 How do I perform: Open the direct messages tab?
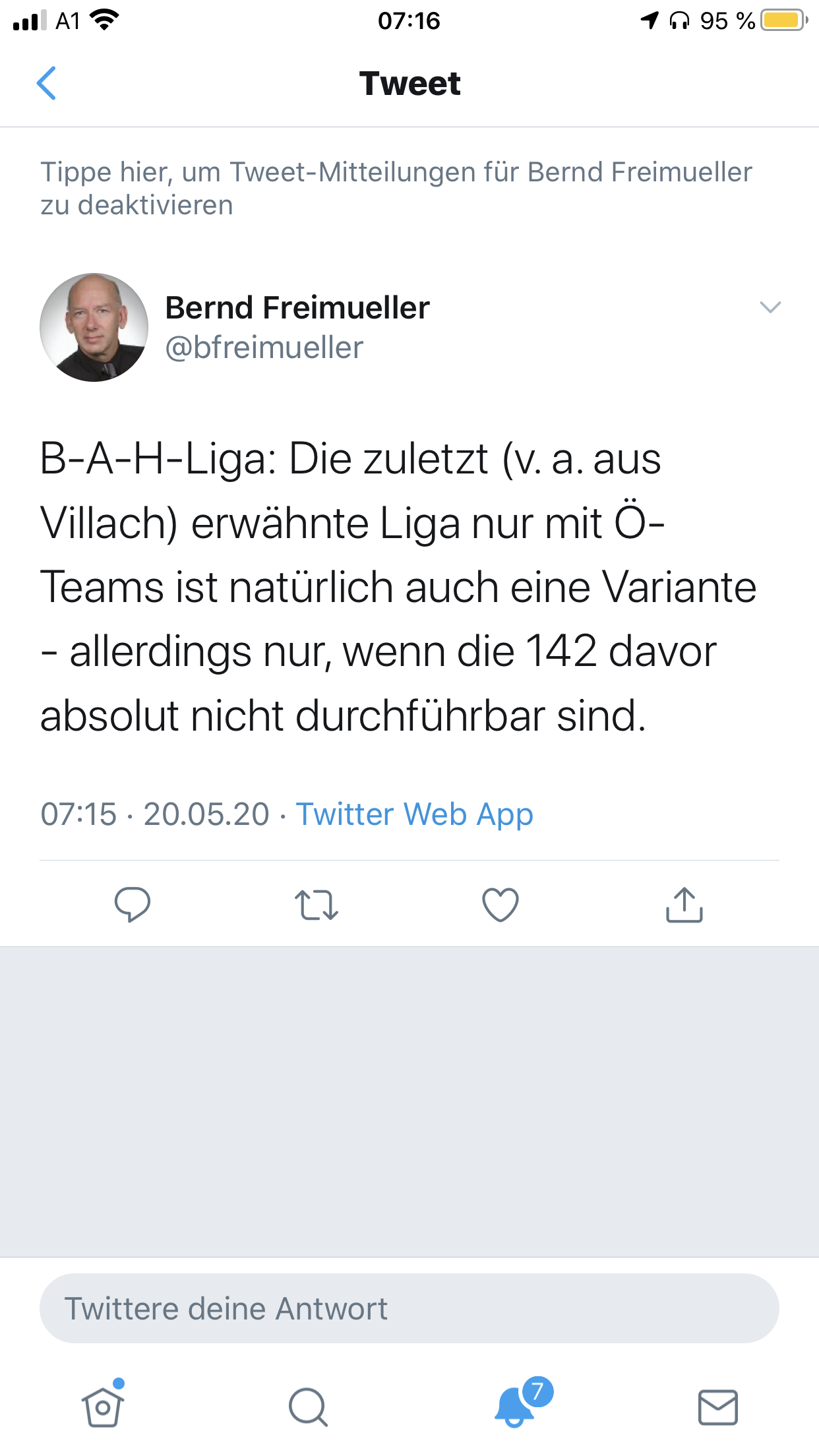click(x=717, y=1407)
